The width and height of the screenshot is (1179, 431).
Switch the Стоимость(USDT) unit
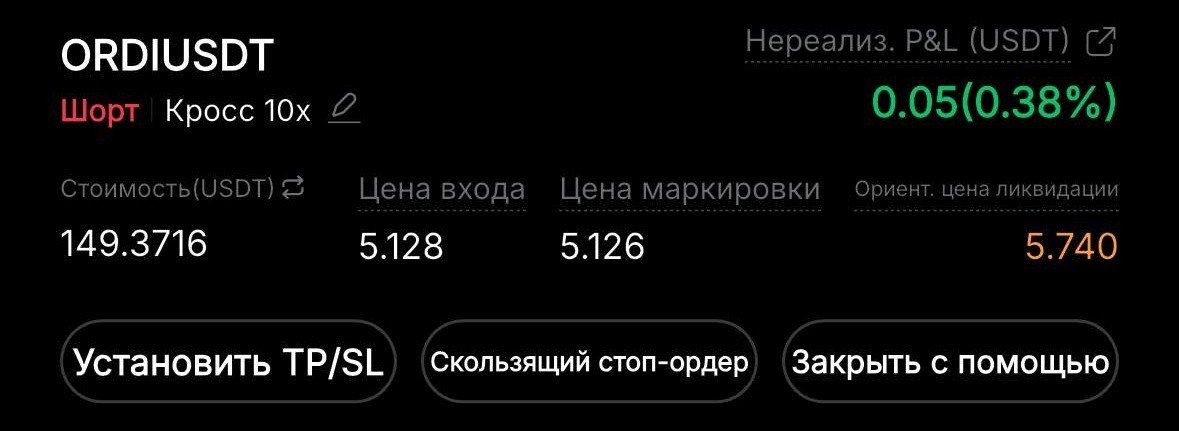pyautogui.click(x=293, y=187)
